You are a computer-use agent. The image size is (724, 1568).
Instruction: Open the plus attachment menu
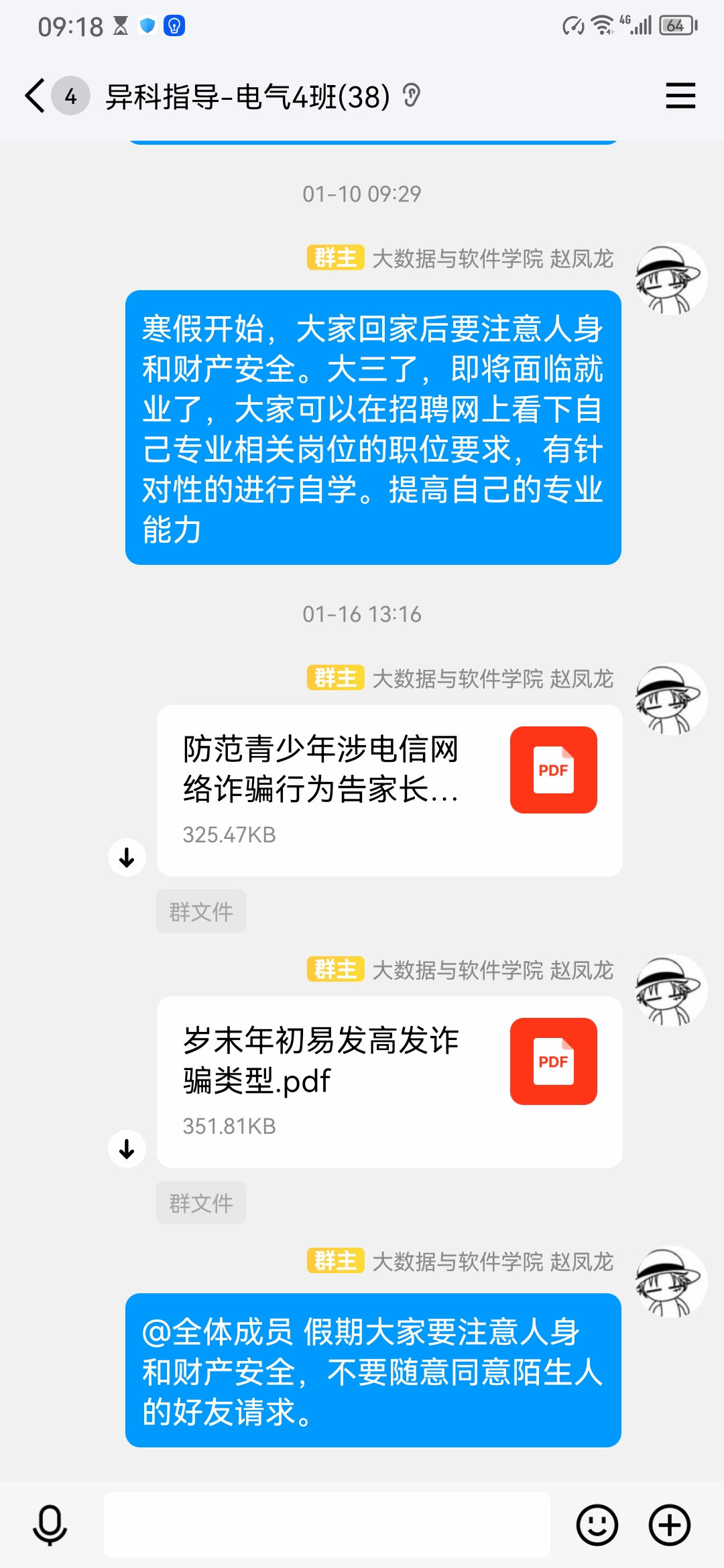pos(670,1525)
